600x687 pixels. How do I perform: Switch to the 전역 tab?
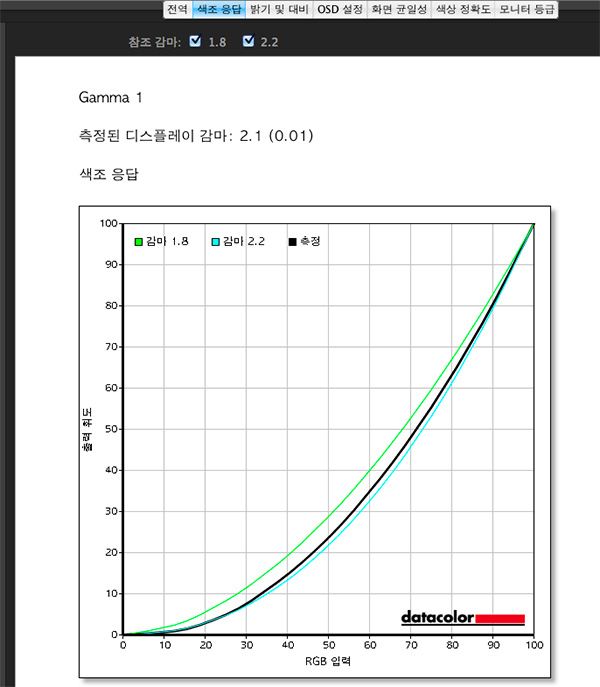click(177, 9)
